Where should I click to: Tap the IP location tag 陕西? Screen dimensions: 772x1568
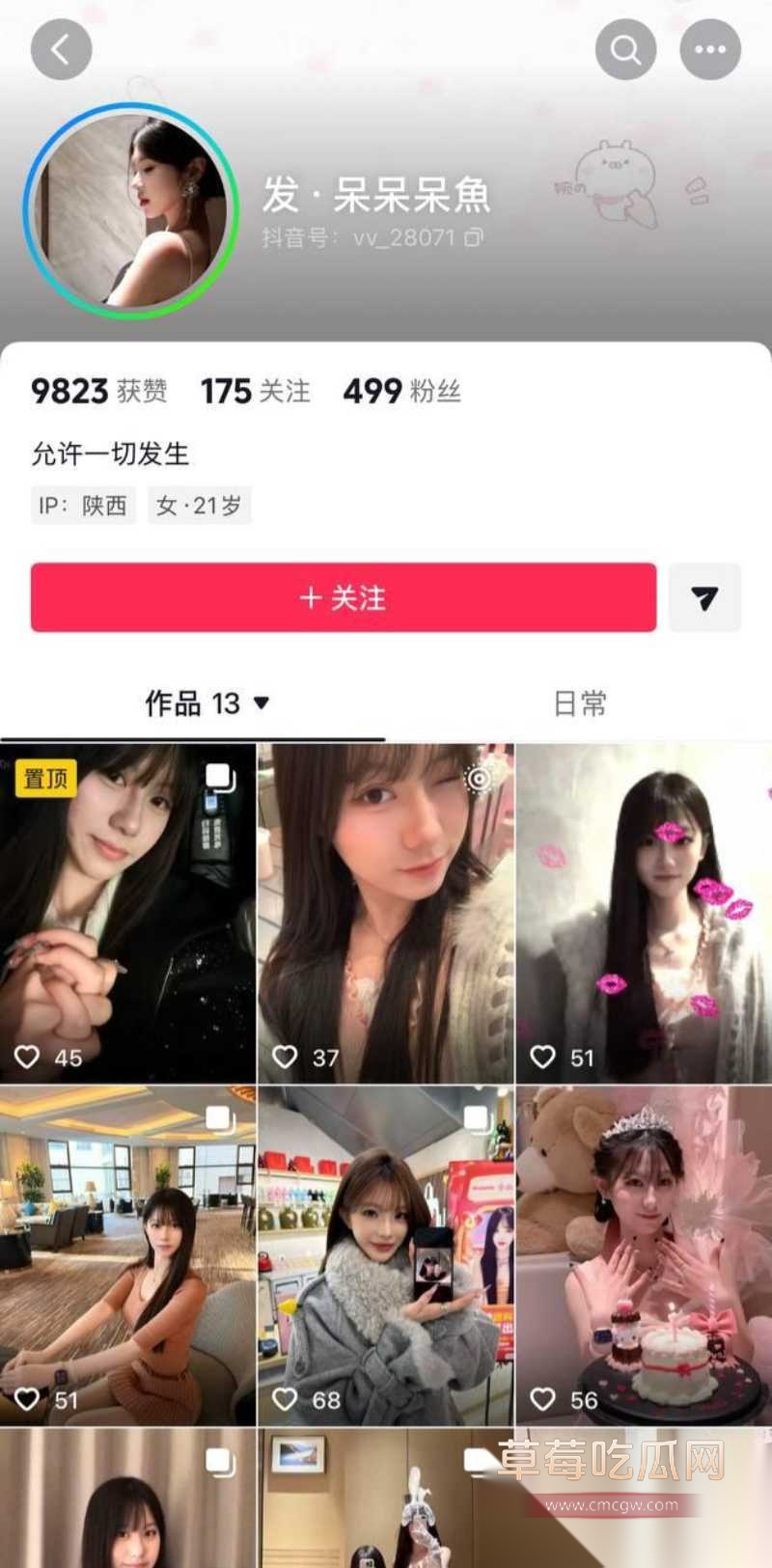pyautogui.click(x=83, y=506)
